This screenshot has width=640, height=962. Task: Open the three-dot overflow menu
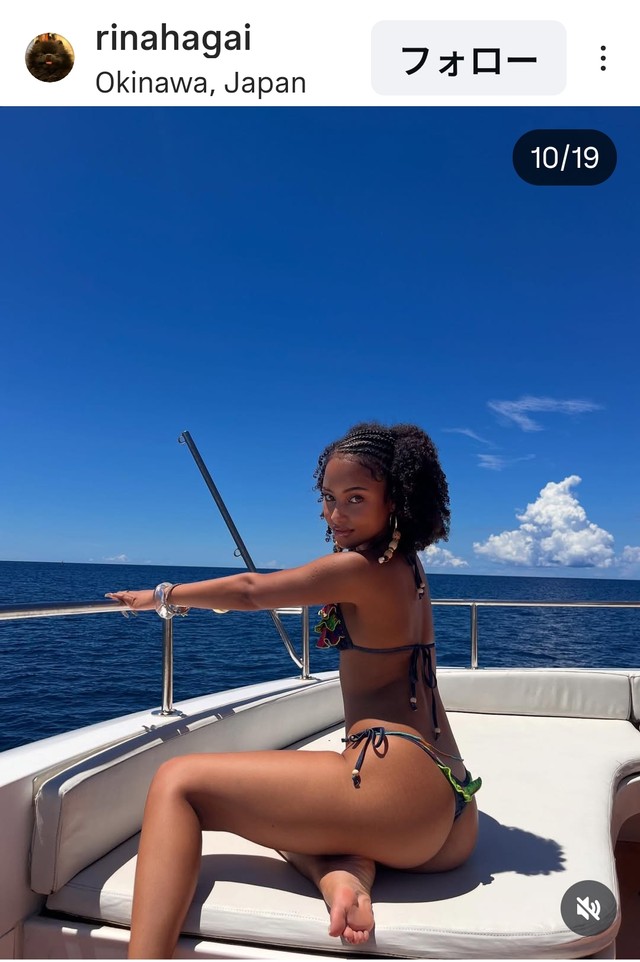[603, 58]
